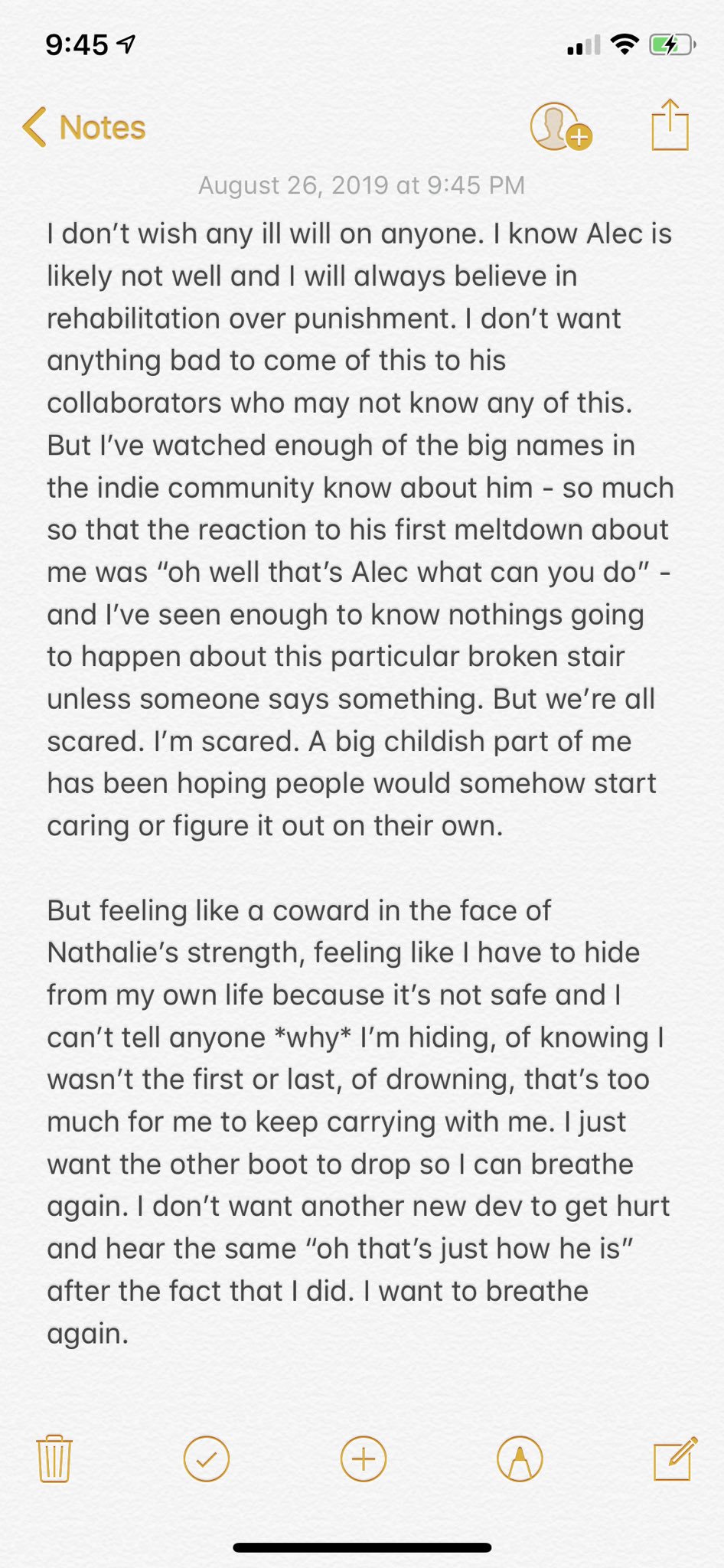This screenshot has width=724, height=1568.
Task: Open the markup drawing tool
Action: coord(520,1459)
